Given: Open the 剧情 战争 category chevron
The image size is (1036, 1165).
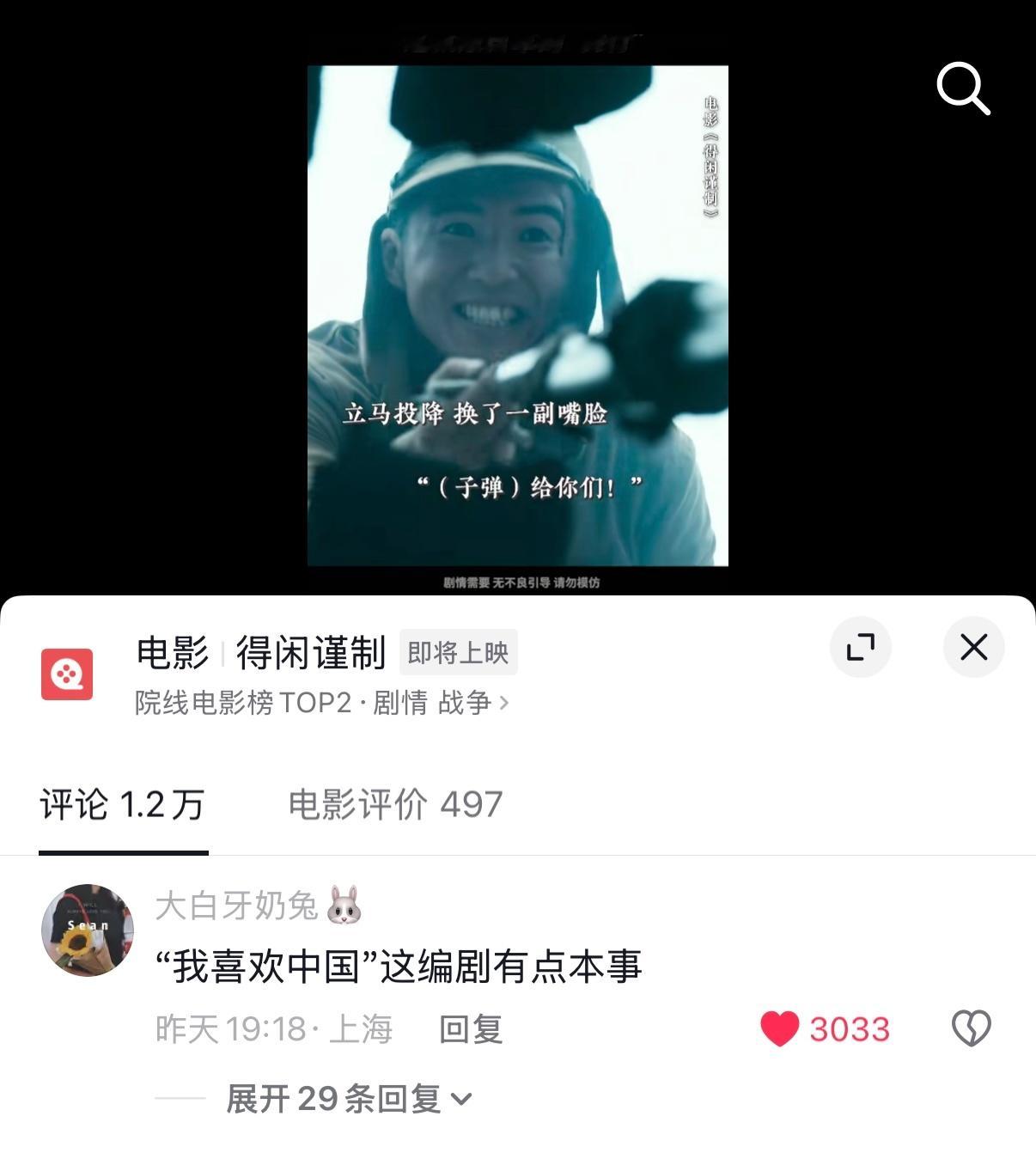Looking at the screenshot, I should coord(506,702).
